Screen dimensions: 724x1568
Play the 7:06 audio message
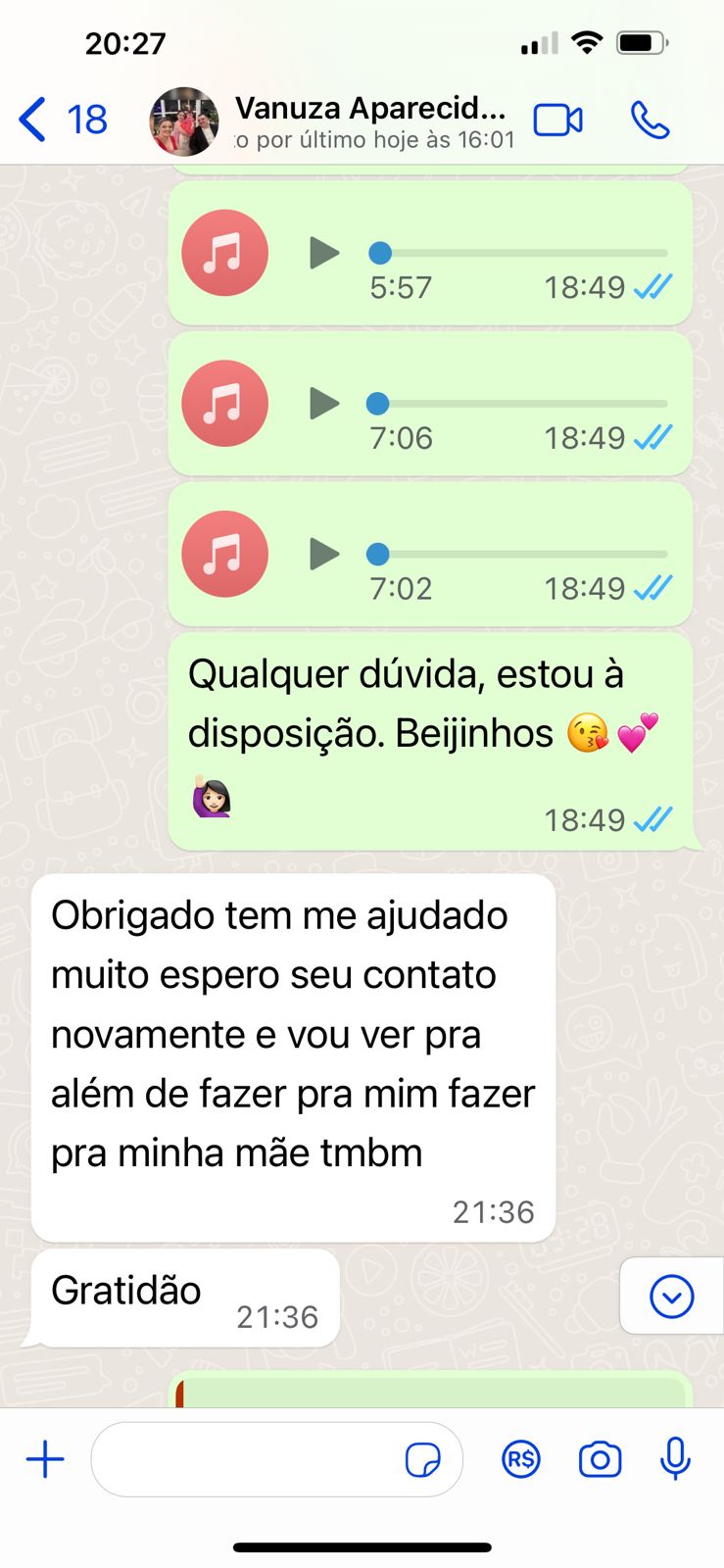tap(323, 403)
